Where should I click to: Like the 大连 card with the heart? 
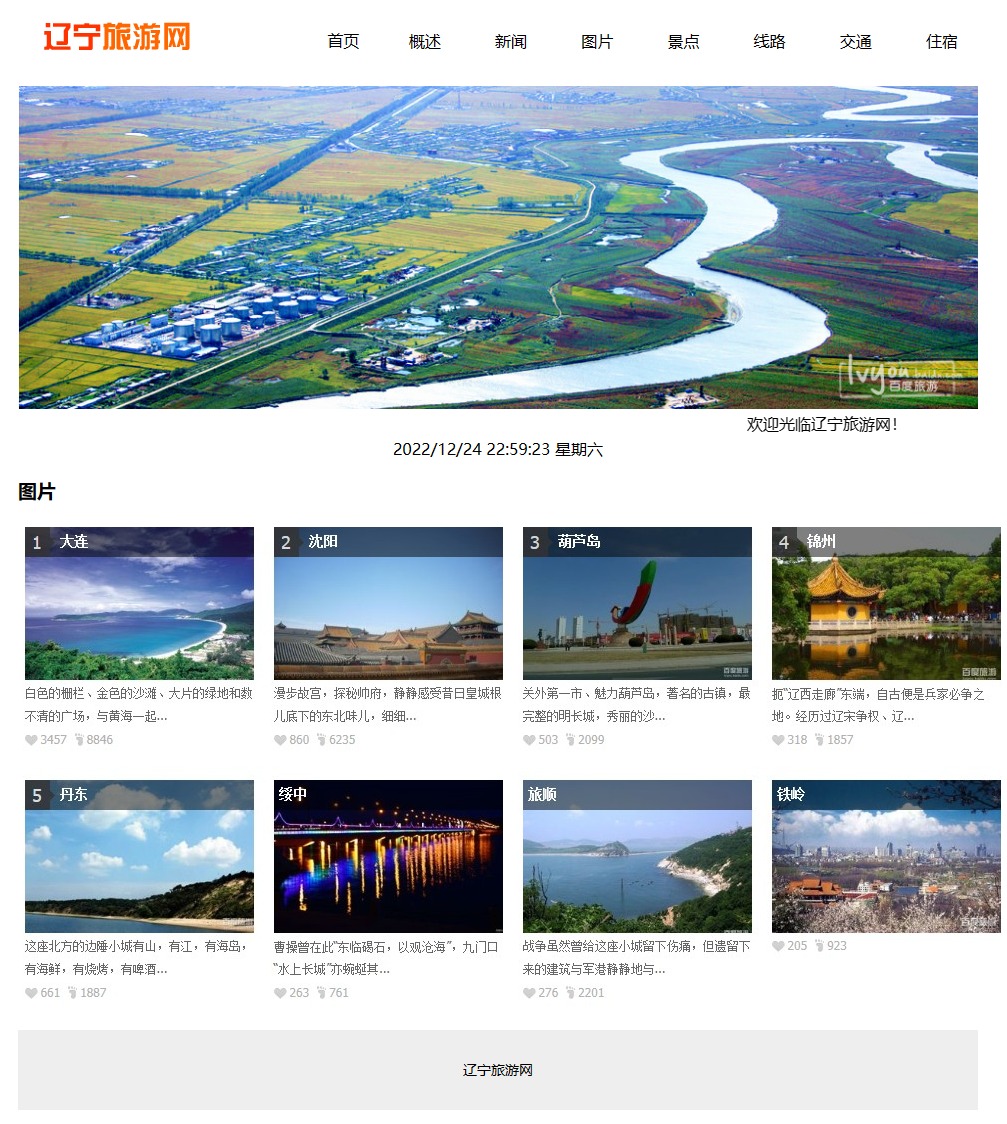(x=31, y=740)
